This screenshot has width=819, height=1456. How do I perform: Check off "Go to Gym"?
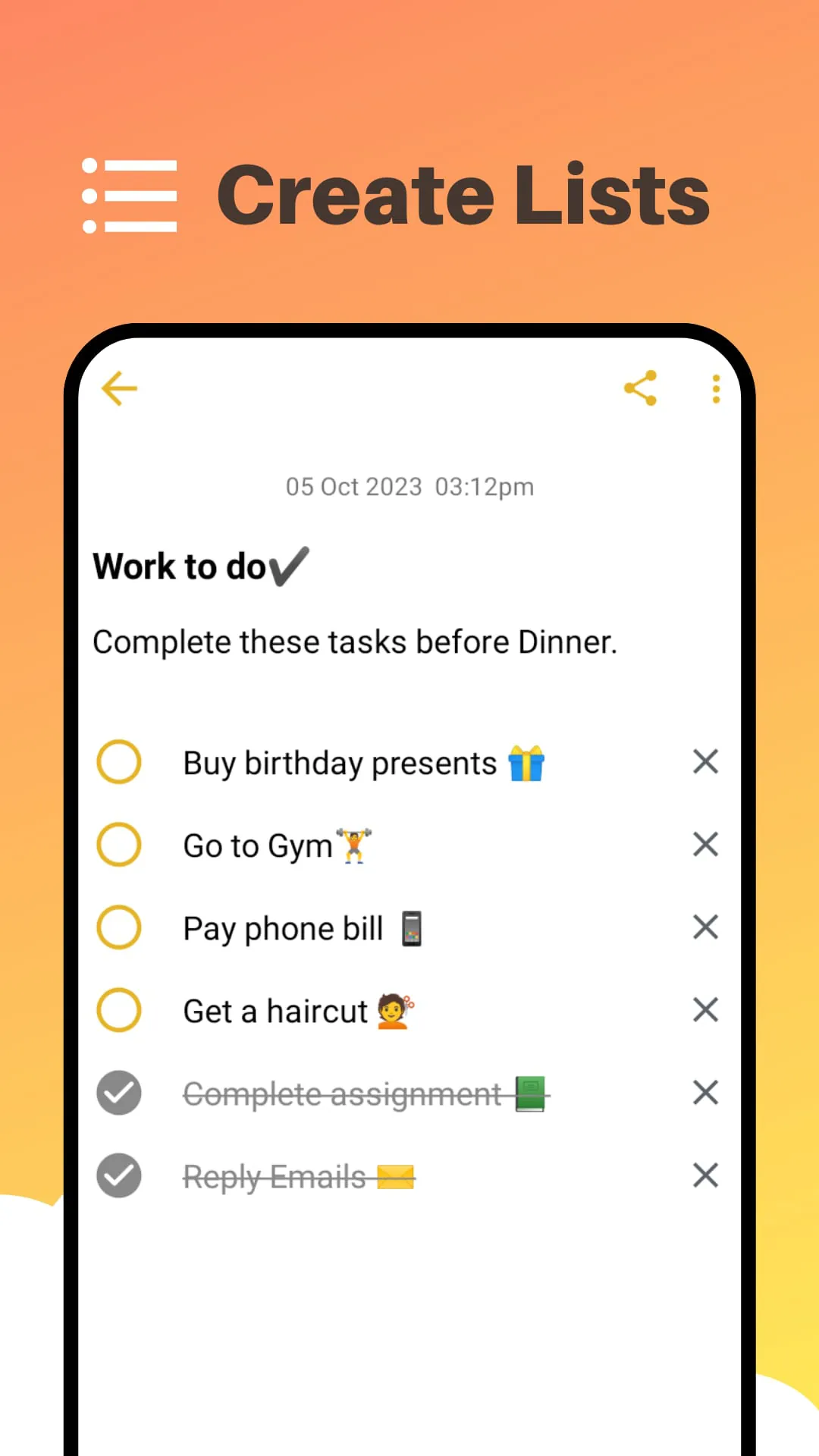(118, 844)
